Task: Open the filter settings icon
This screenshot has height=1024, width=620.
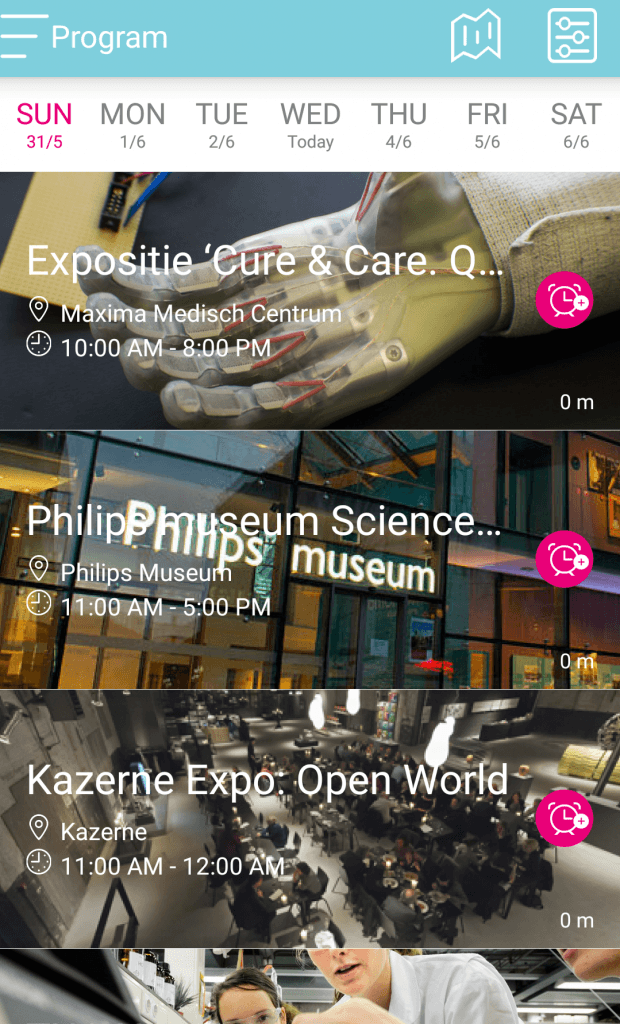Action: (x=572, y=37)
